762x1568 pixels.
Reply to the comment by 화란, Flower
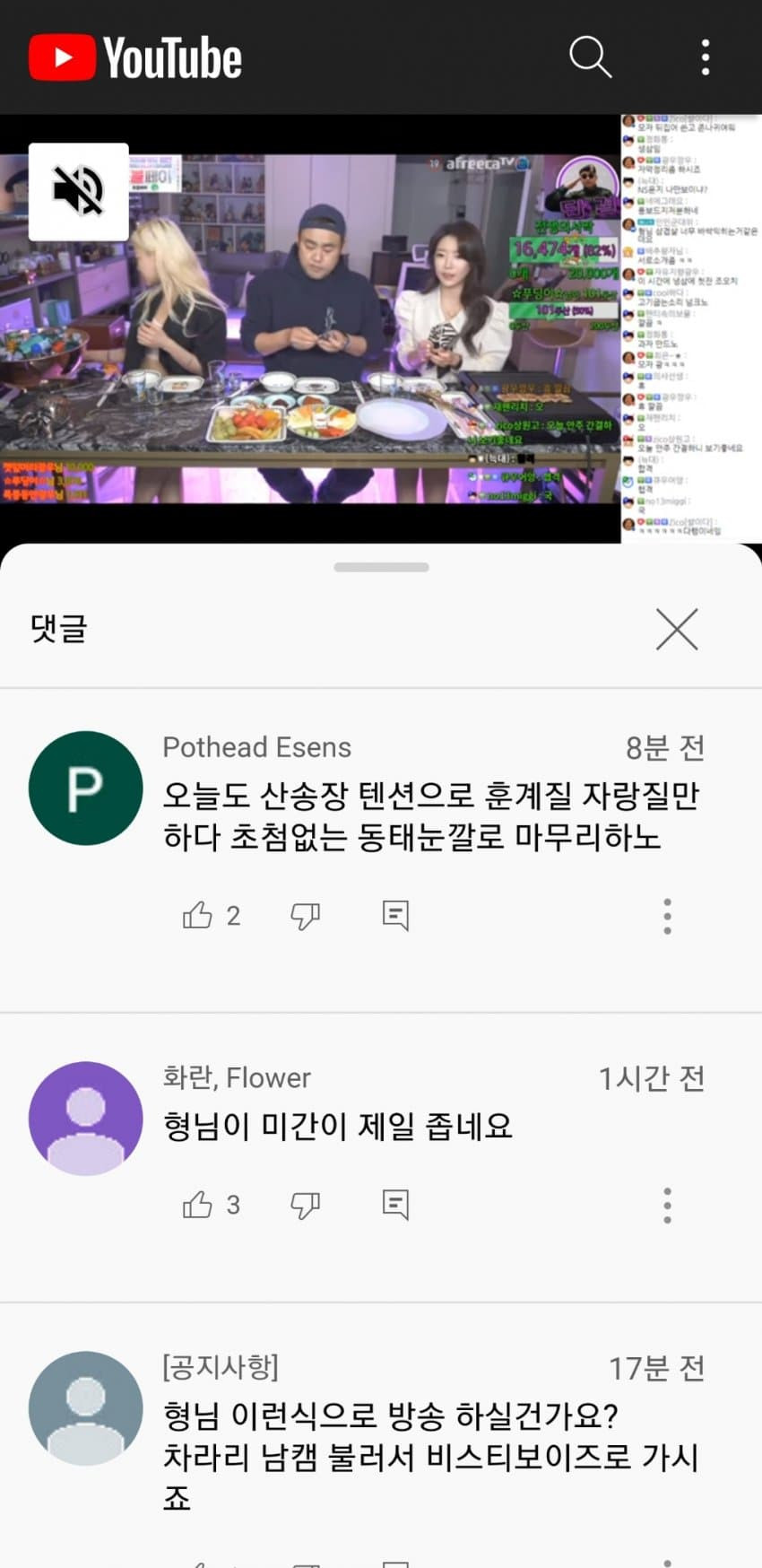tap(395, 1205)
